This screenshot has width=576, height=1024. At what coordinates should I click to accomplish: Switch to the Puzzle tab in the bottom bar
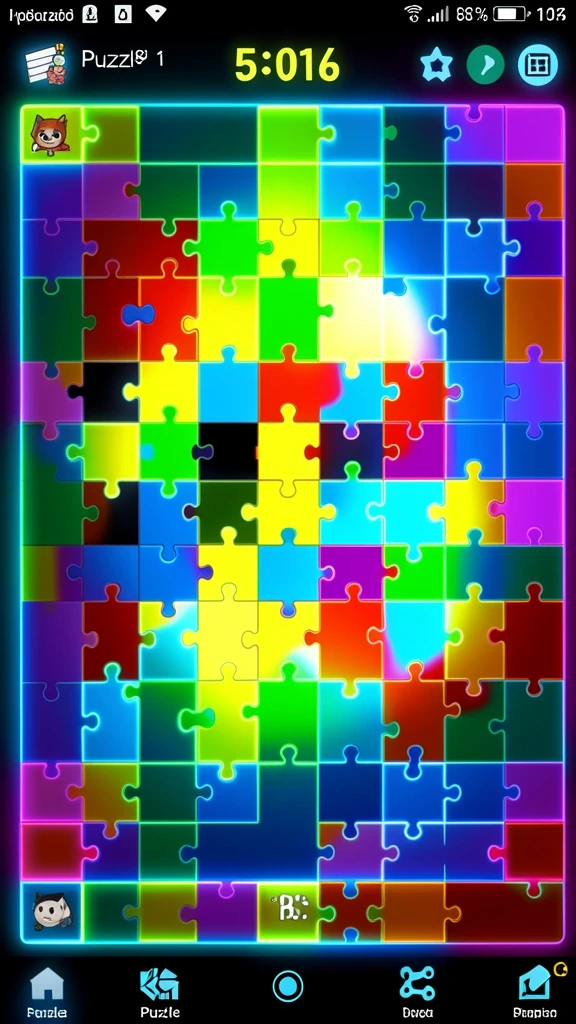coord(160,991)
